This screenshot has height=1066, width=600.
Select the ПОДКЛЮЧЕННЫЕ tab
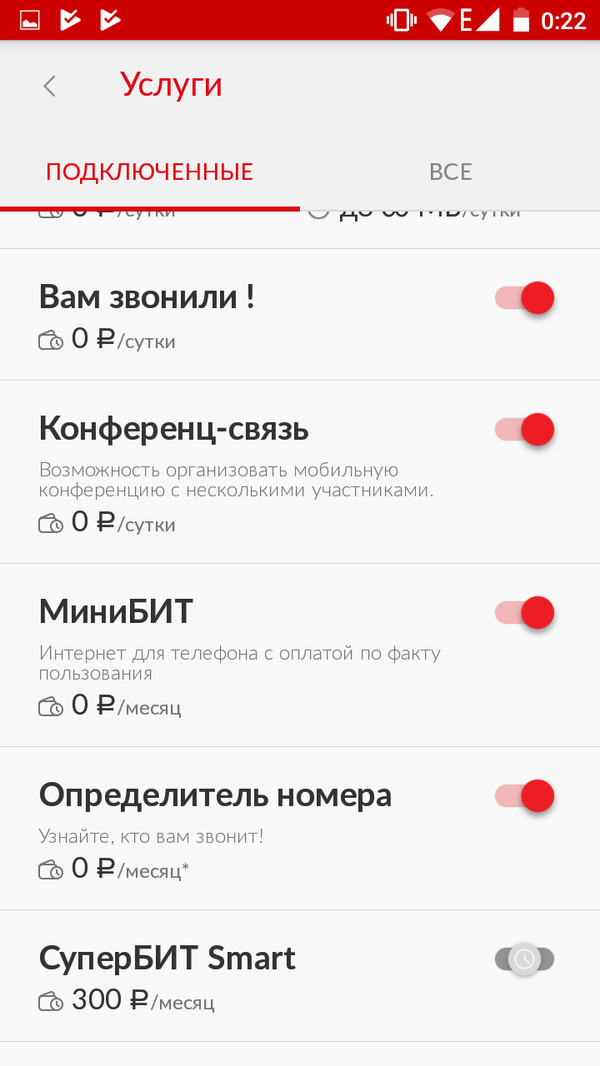(150, 172)
